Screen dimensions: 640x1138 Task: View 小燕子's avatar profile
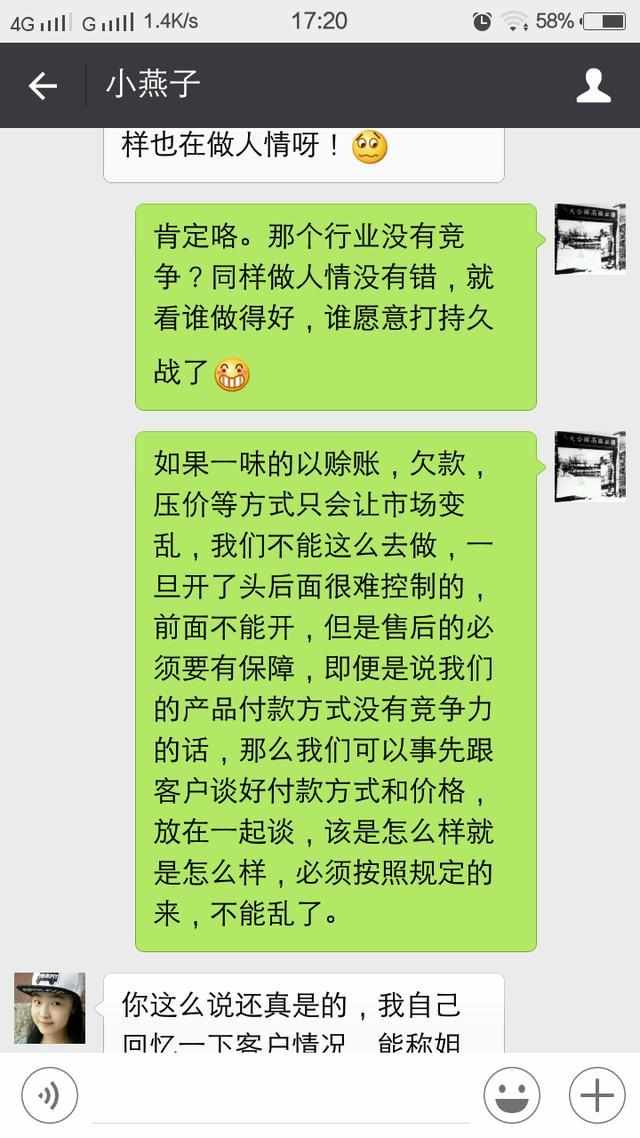(50, 1008)
